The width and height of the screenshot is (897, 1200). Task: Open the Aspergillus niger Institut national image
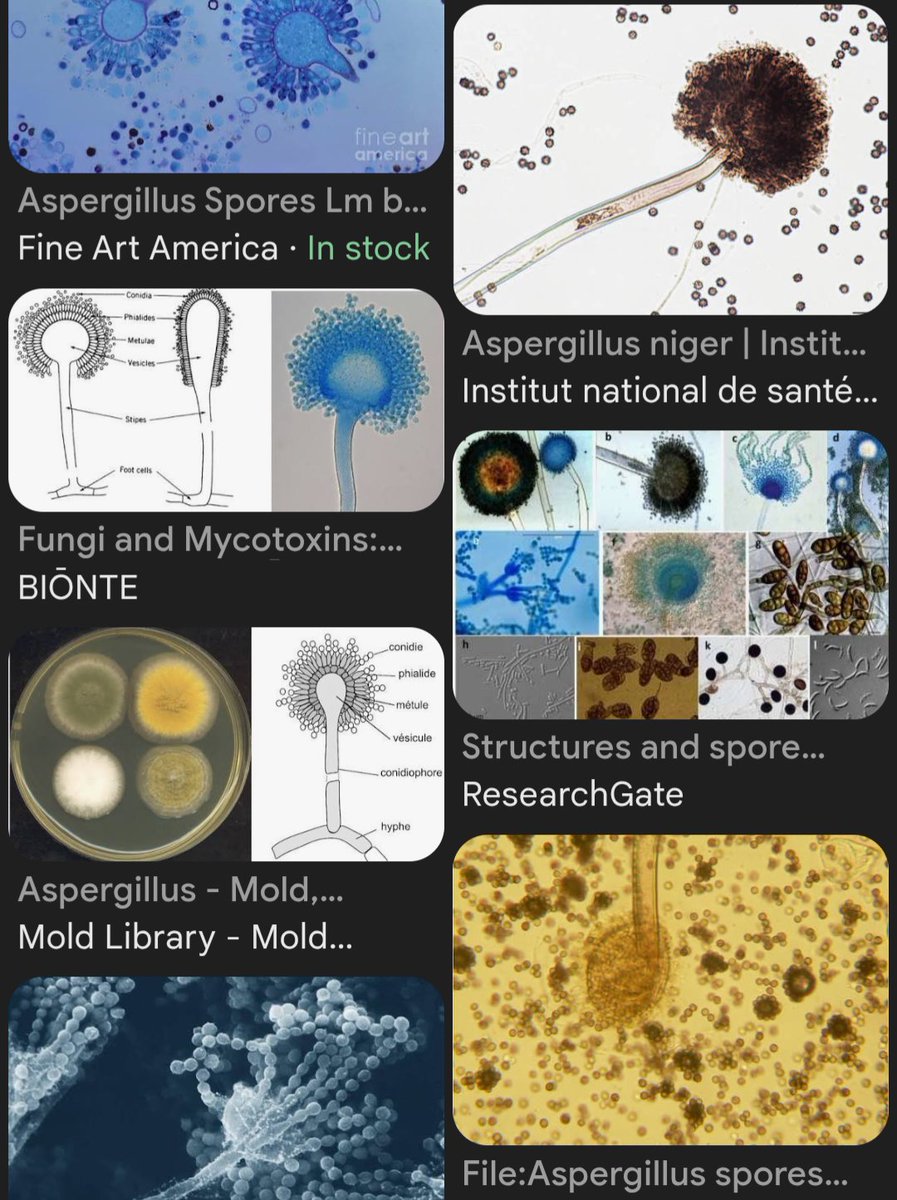(670, 160)
